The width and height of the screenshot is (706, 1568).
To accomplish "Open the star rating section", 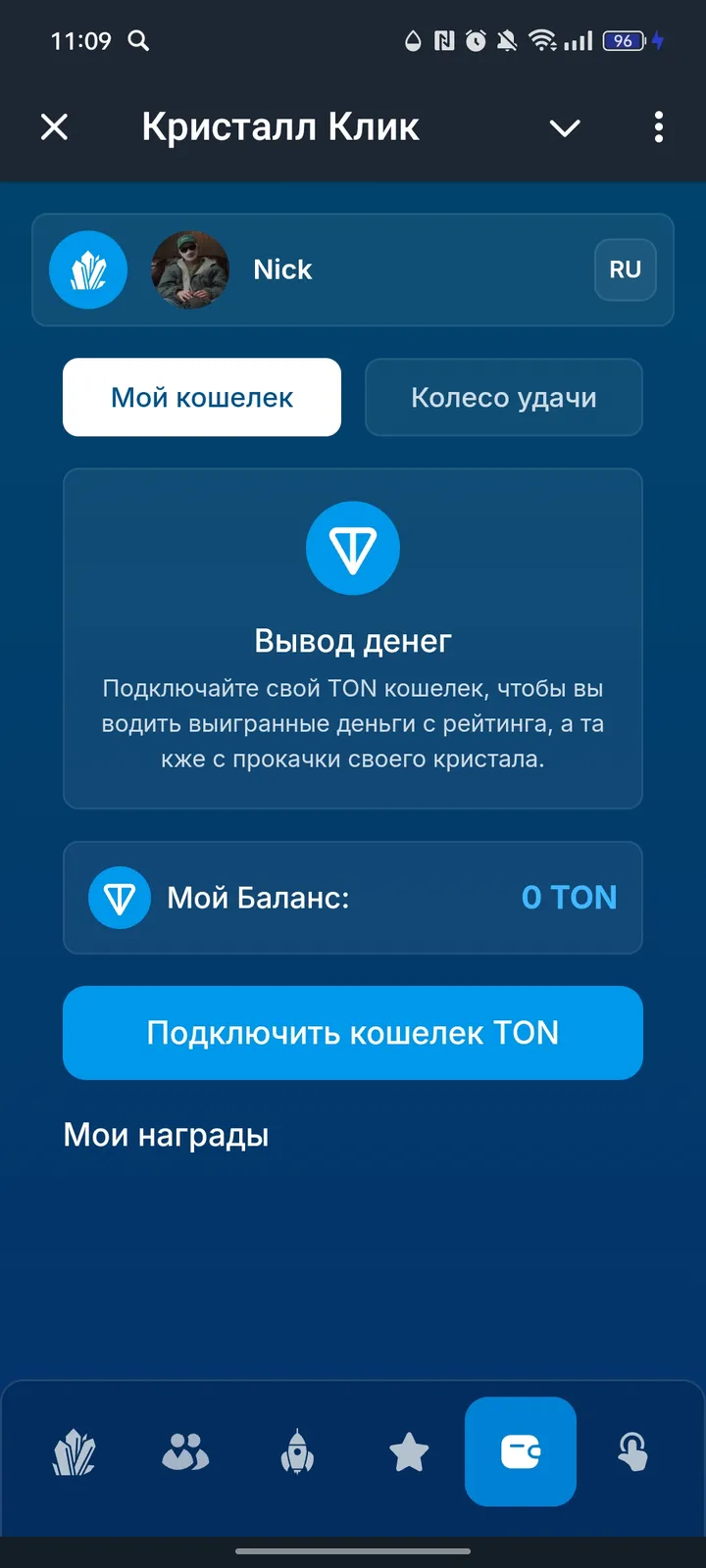I will 409,1452.
